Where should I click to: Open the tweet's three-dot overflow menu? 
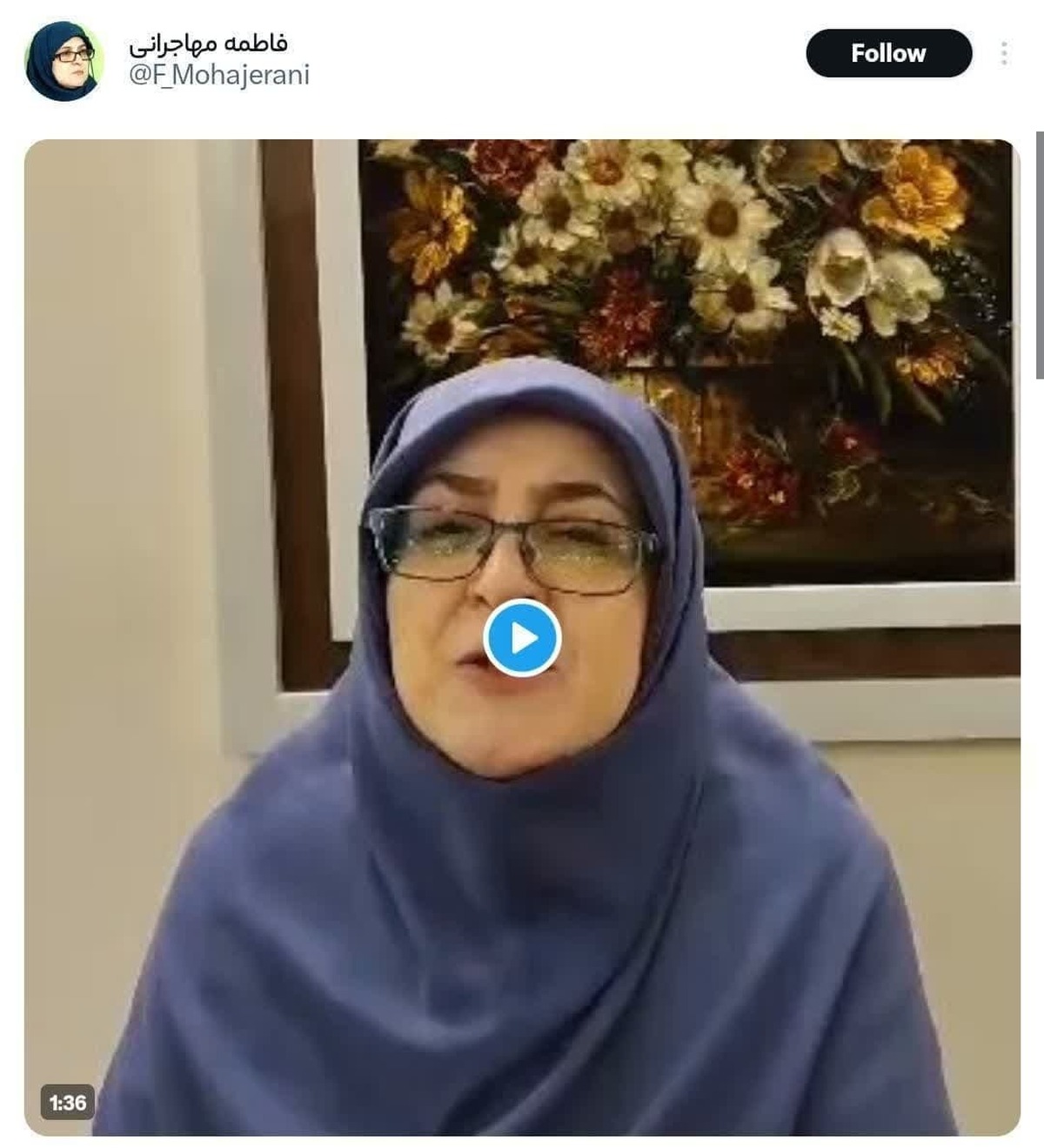coord(1004,54)
